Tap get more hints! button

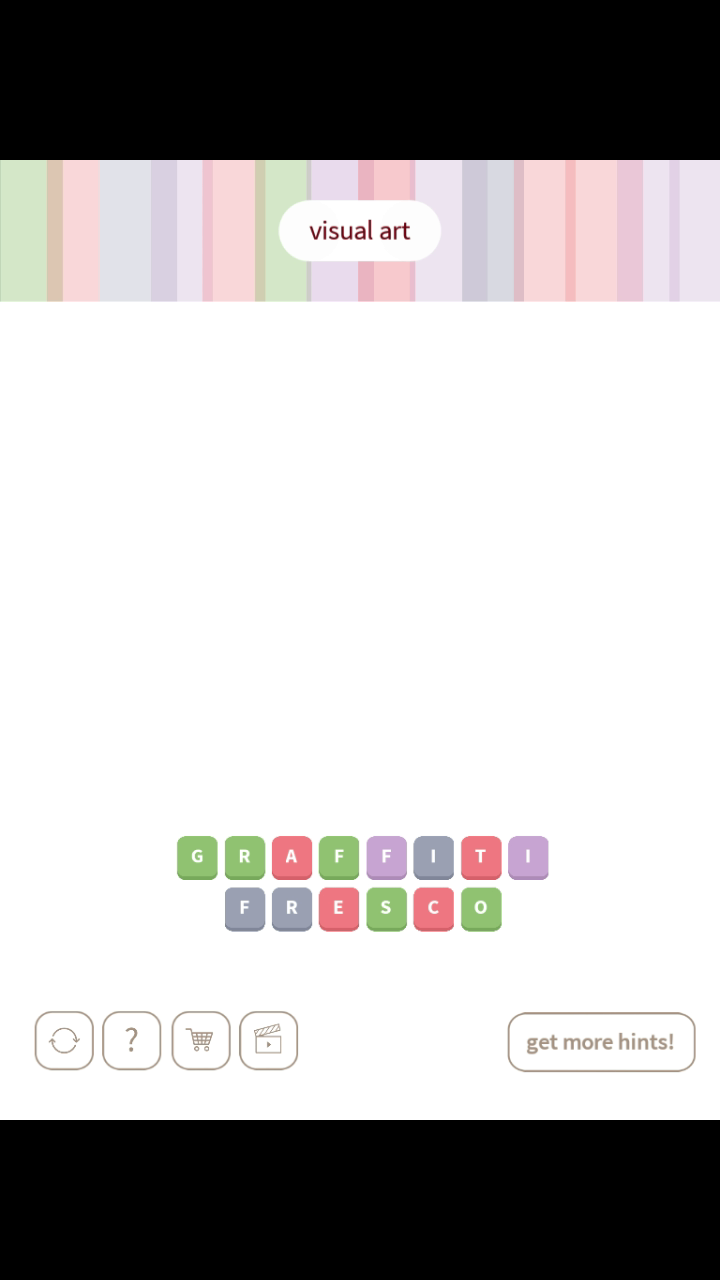point(601,1042)
